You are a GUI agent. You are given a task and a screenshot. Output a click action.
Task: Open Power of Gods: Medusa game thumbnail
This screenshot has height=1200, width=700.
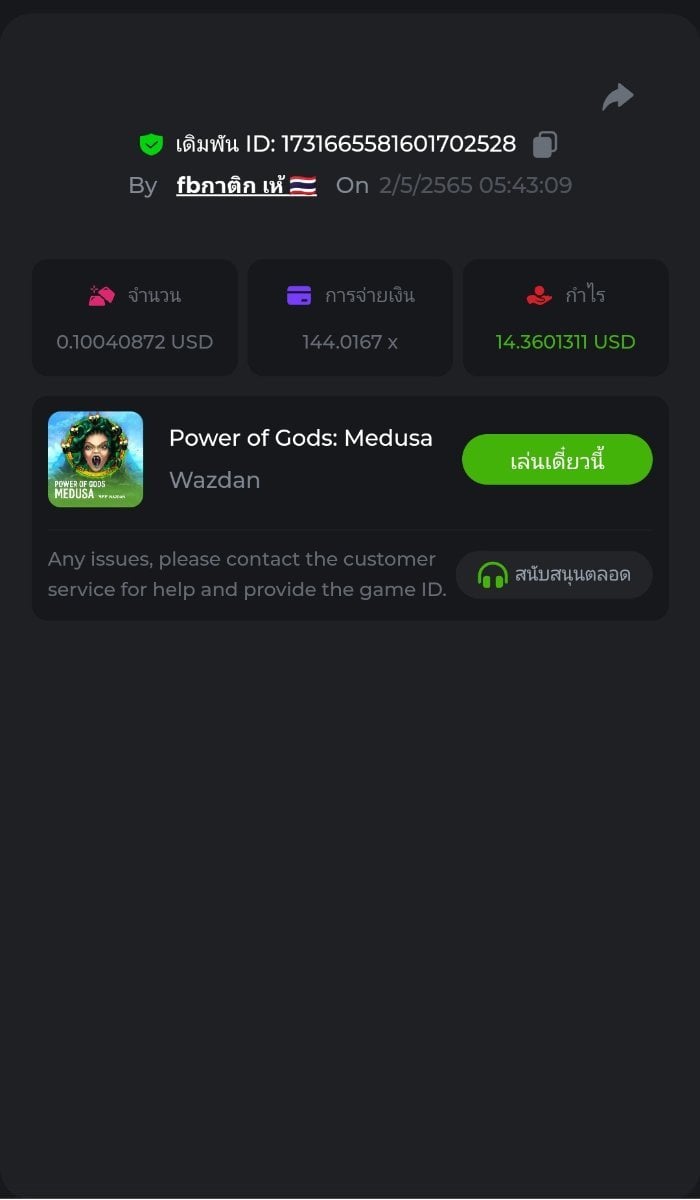point(96,460)
